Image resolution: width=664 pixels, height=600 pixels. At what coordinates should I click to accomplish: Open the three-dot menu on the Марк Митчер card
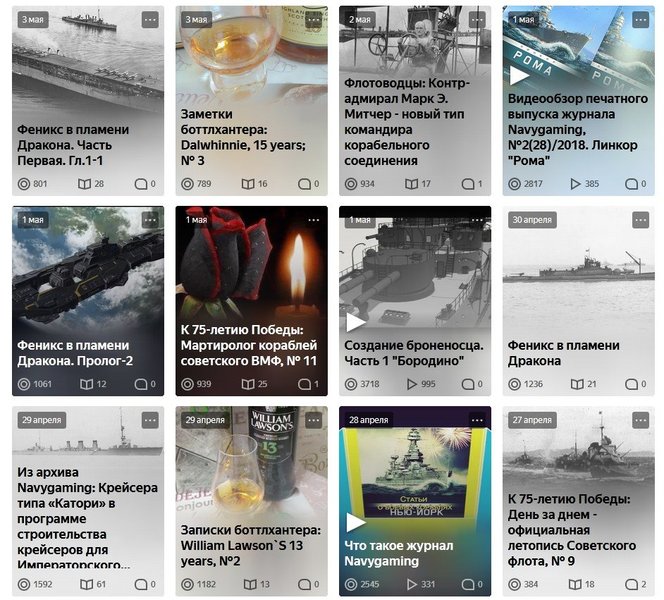[x=476, y=20]
